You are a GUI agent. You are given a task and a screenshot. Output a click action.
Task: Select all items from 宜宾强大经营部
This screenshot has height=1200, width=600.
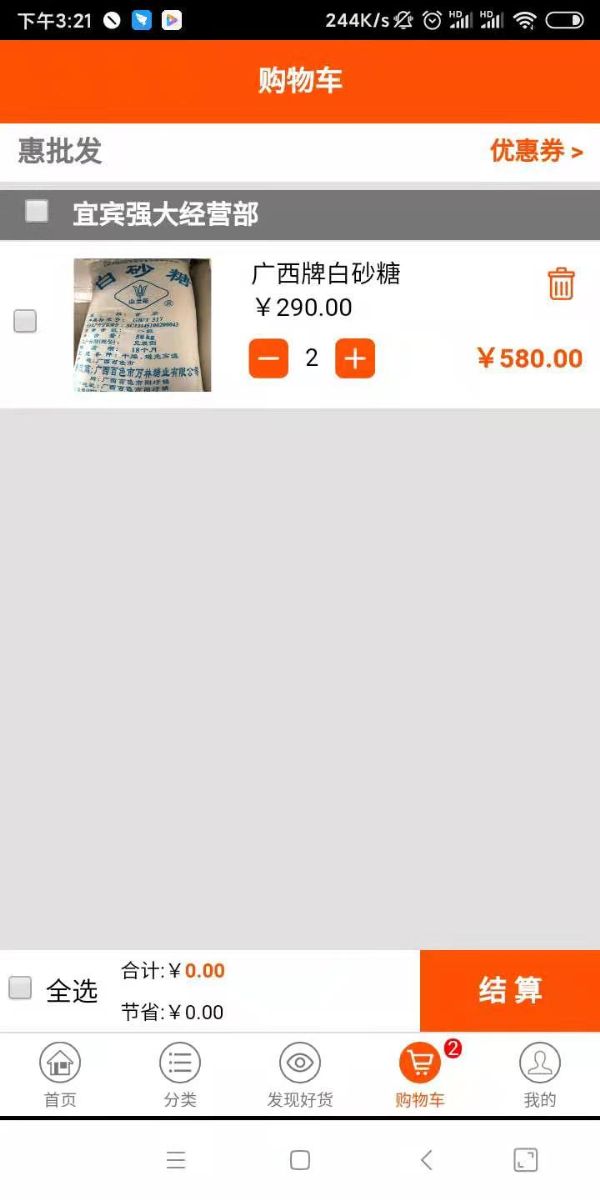(x=37, y=211)
